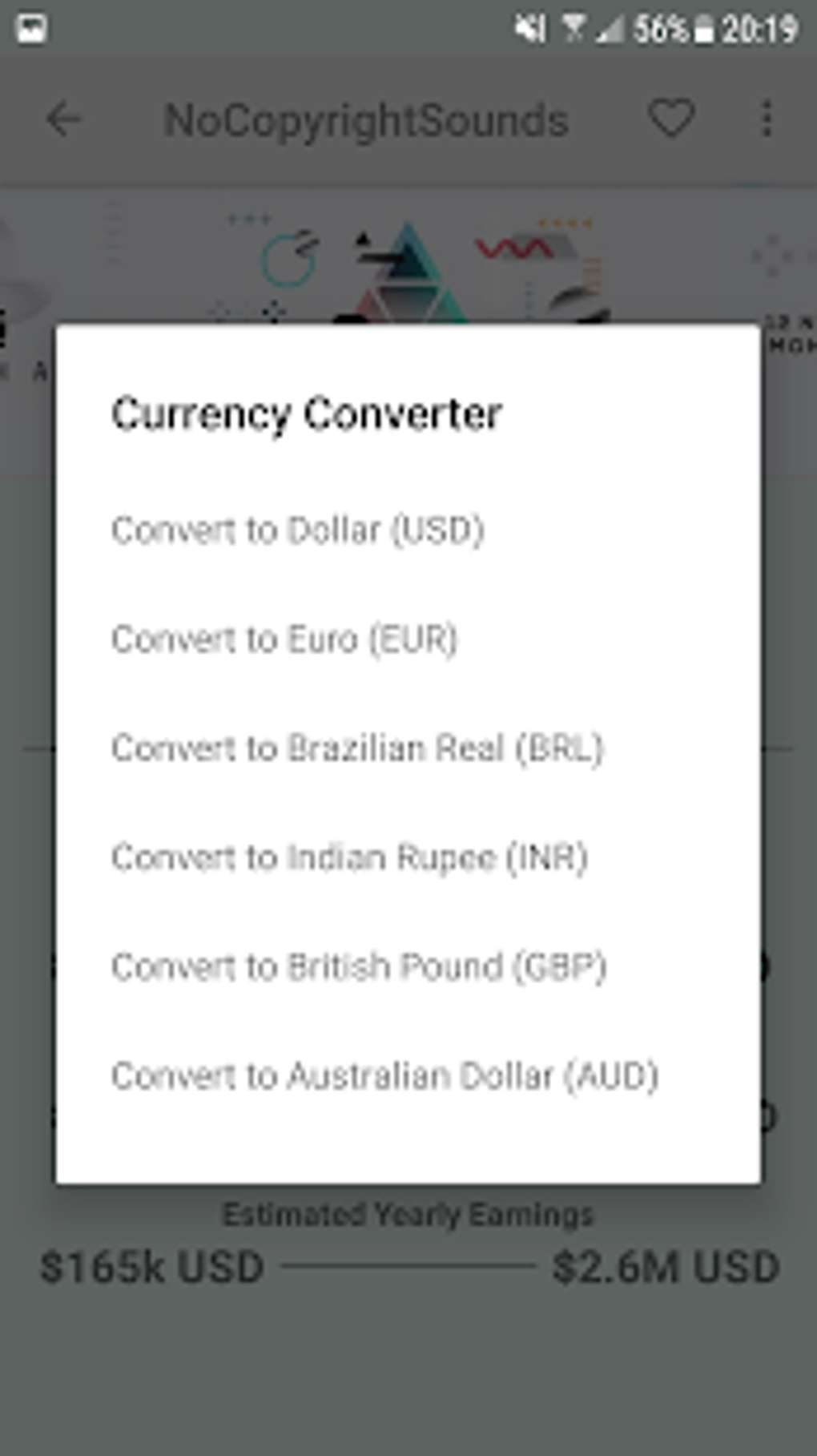Screen dimensions: 817x1456
Task: Choose Convert to Euro (EUR)
Action: coord(284,639)
